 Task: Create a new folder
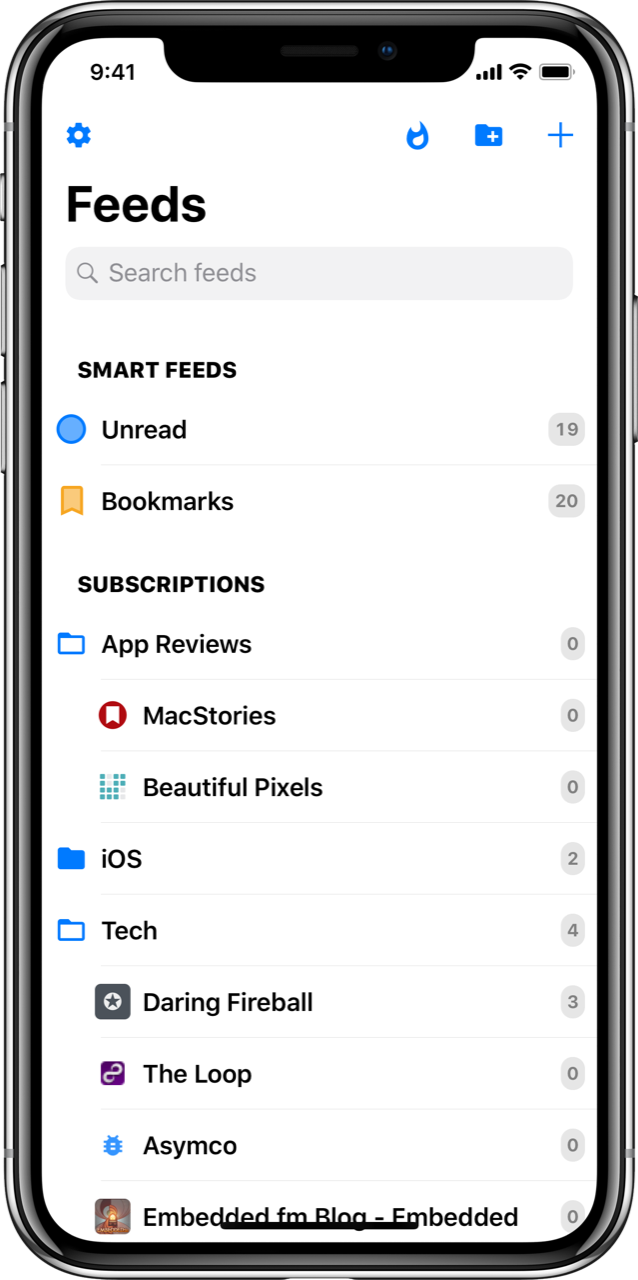coord(488,135)
